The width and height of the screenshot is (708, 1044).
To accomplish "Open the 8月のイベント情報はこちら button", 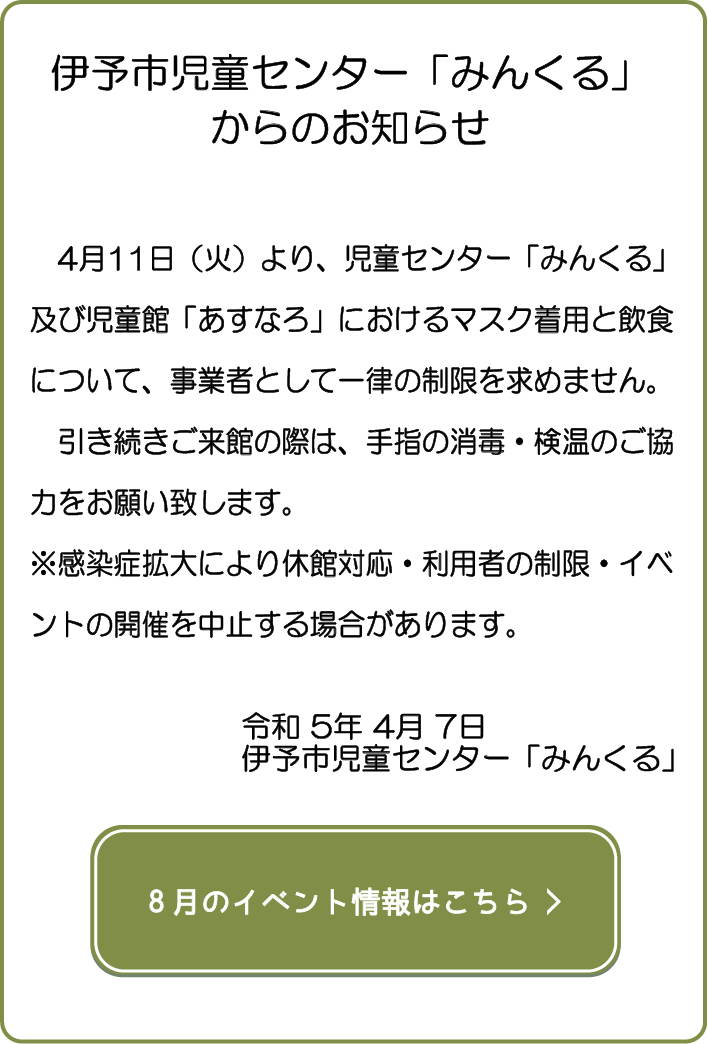I will point(355,901).
